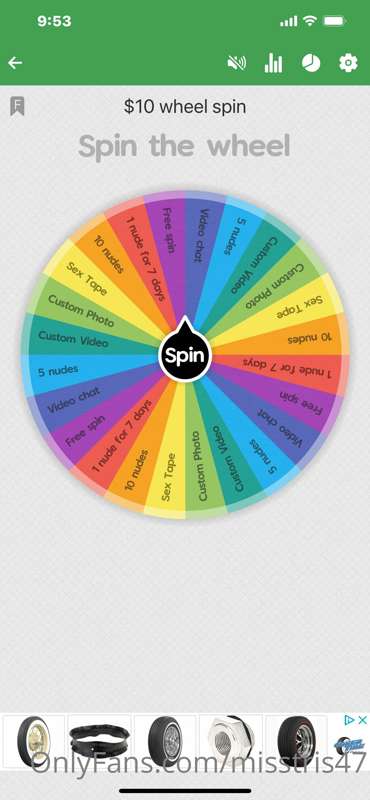The image size is (370, 800).
Task: Open the settings gear
Action: tap(349, 63)
